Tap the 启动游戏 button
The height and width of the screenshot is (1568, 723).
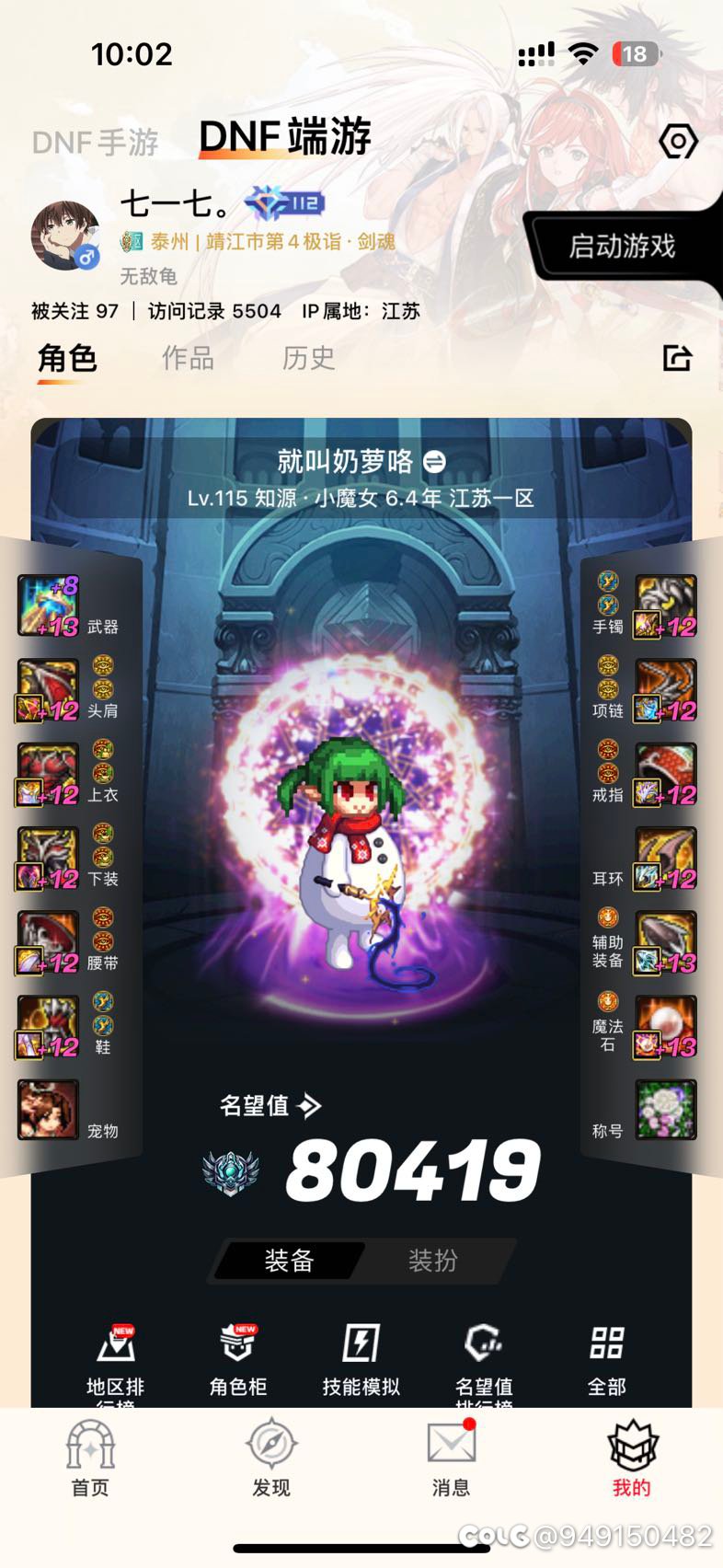622,246
